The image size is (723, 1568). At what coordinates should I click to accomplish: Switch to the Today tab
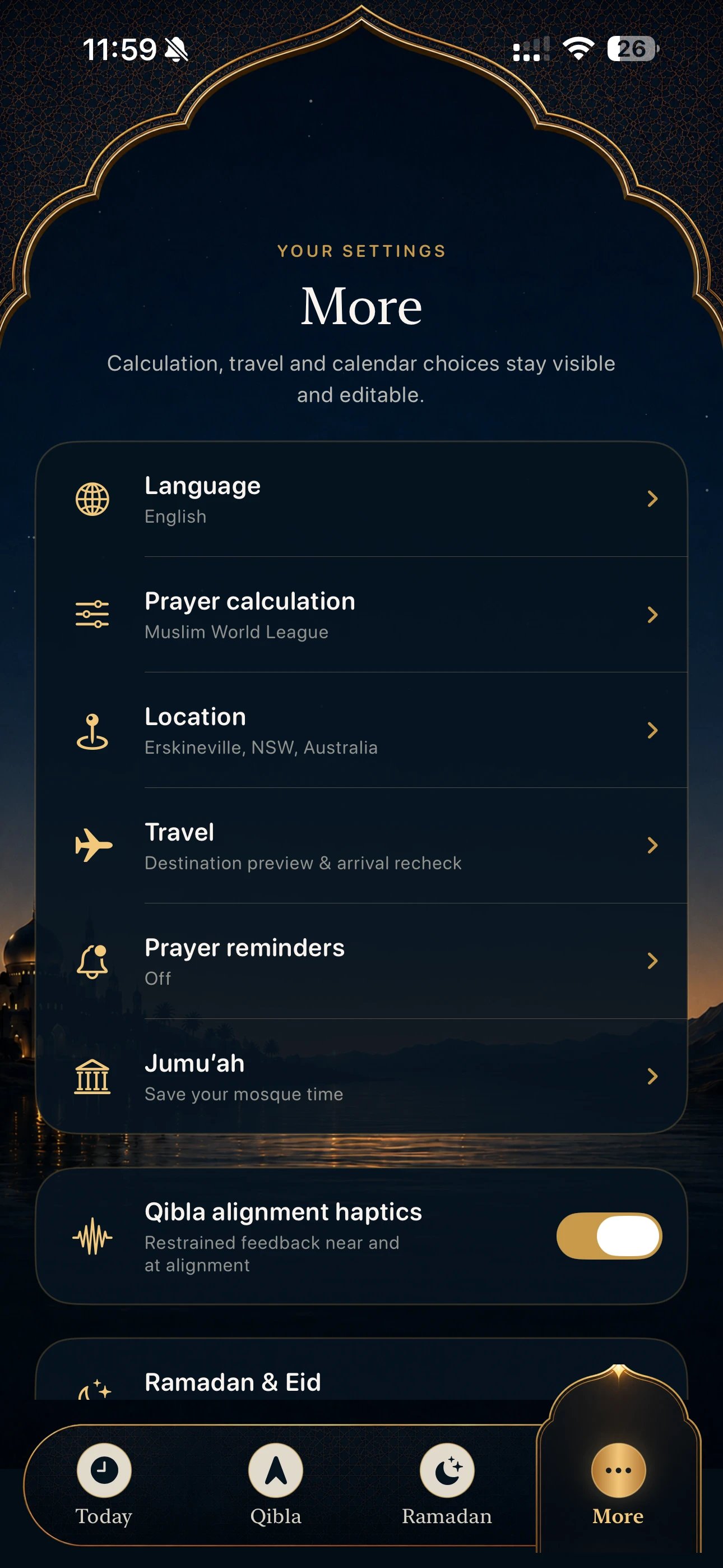point(104,1485)
